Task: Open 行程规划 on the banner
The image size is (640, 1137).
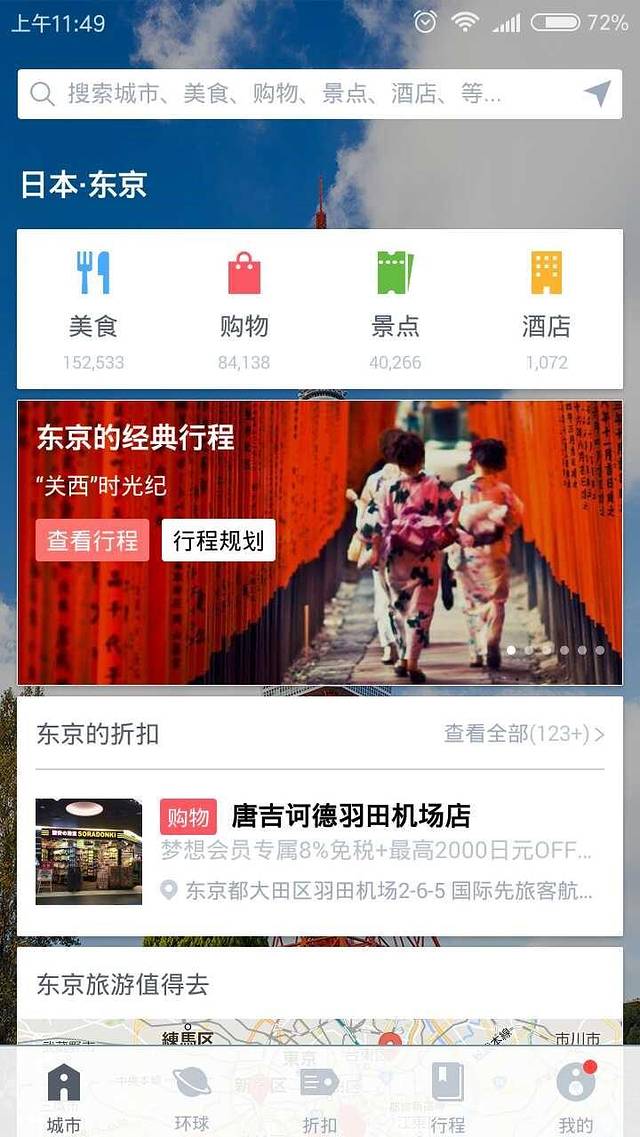Action: (218, 540)
